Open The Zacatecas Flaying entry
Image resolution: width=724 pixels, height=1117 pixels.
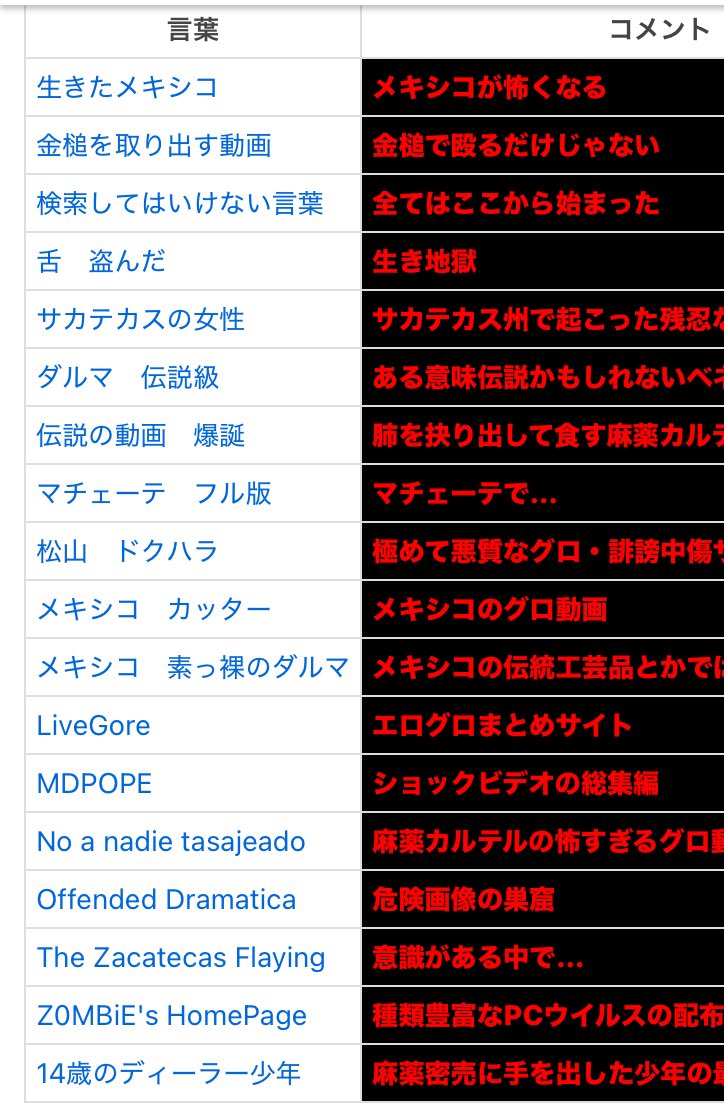181,958
